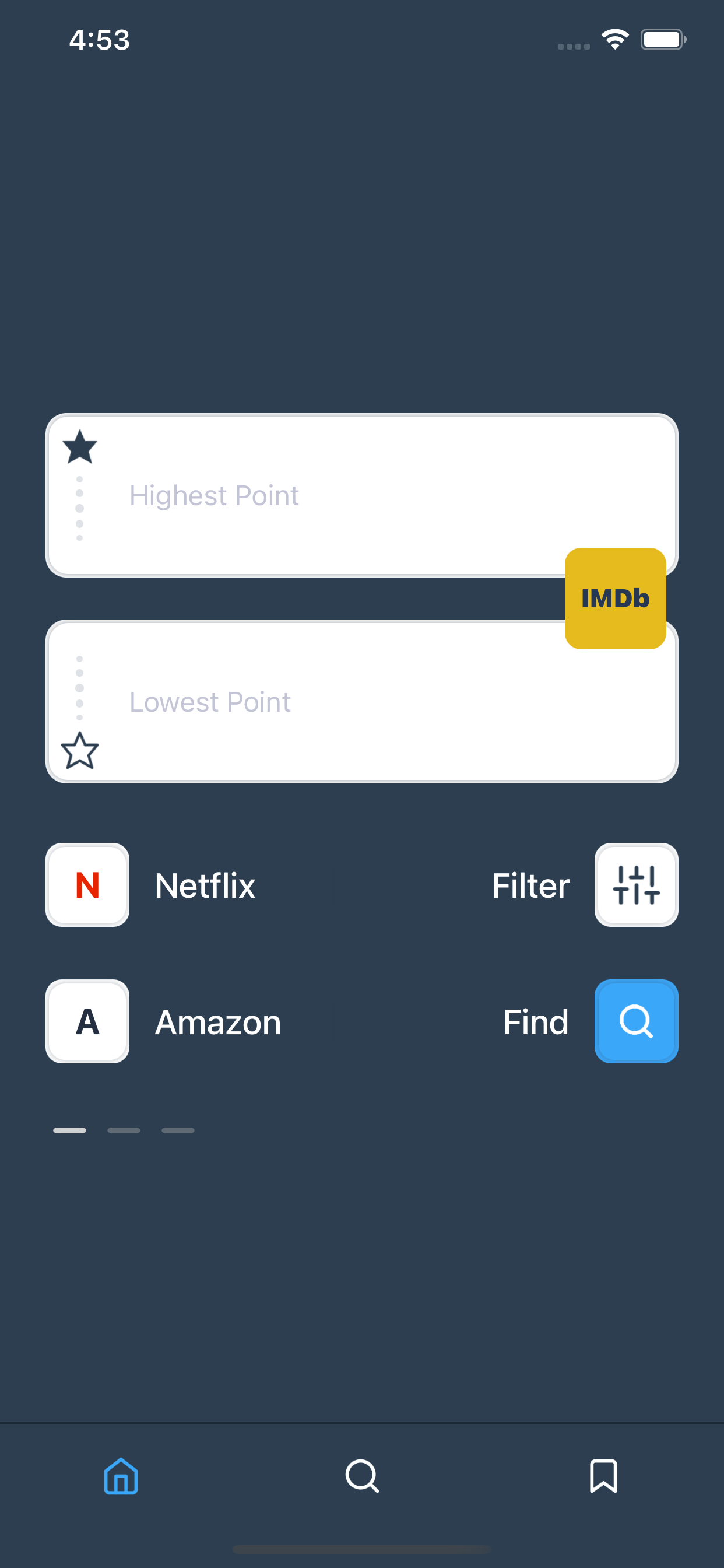Open the bookmarks tab
Image resolution: width=724 pixels, height=1568 pixels.
click(603, 1475)
